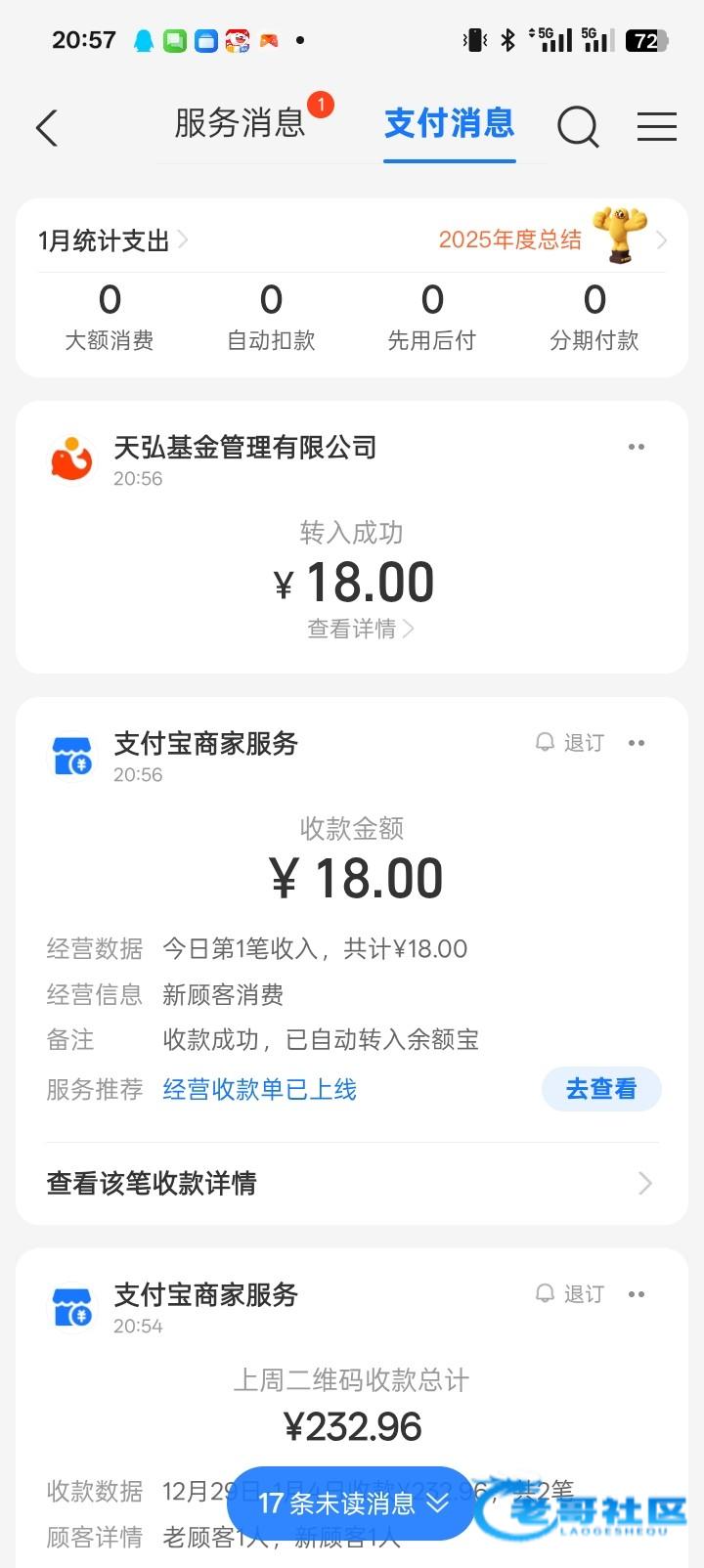Open the search magnifier icon
This screenshot has width=704, height=1568.
point(578,127)
